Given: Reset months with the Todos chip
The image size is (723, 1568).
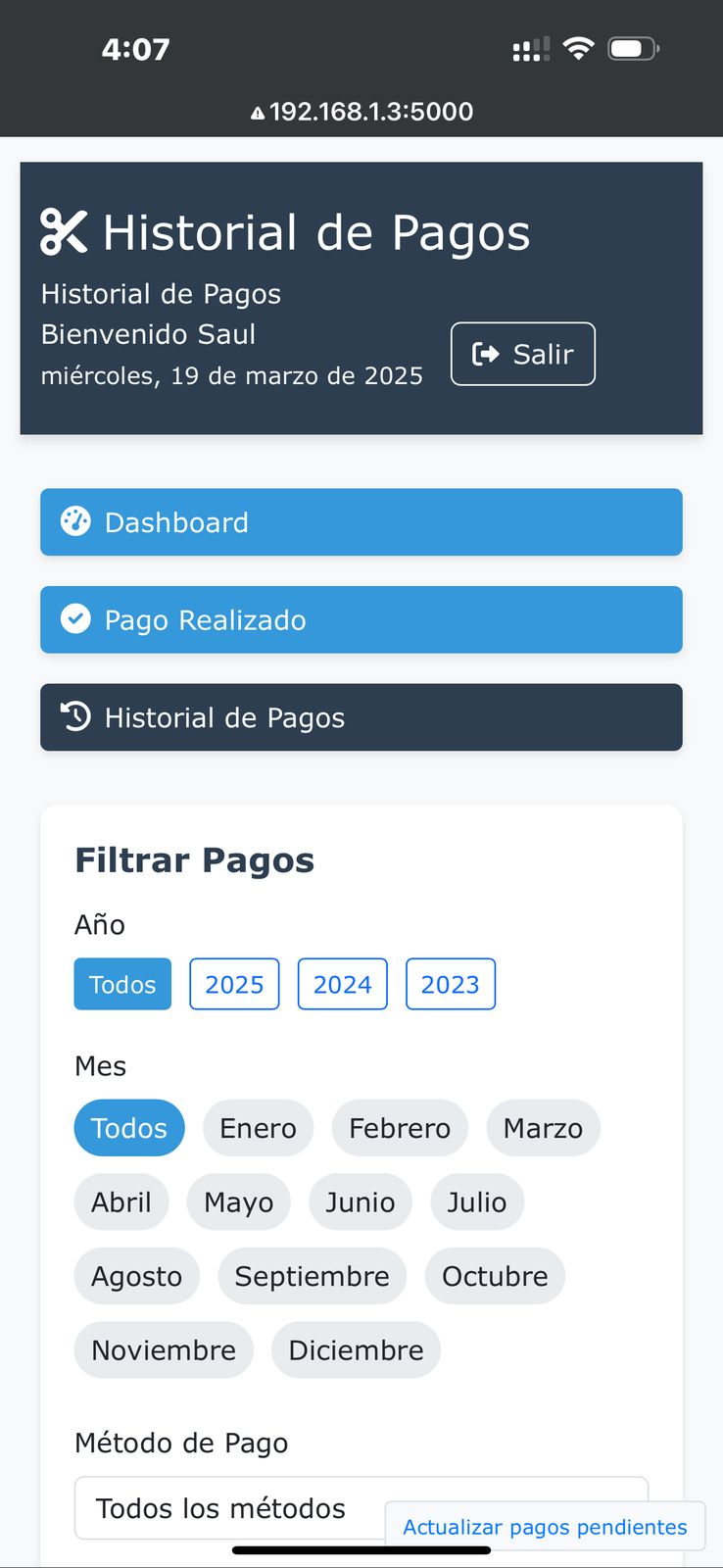Looking at the screenshot, I should click(128, 1128).
